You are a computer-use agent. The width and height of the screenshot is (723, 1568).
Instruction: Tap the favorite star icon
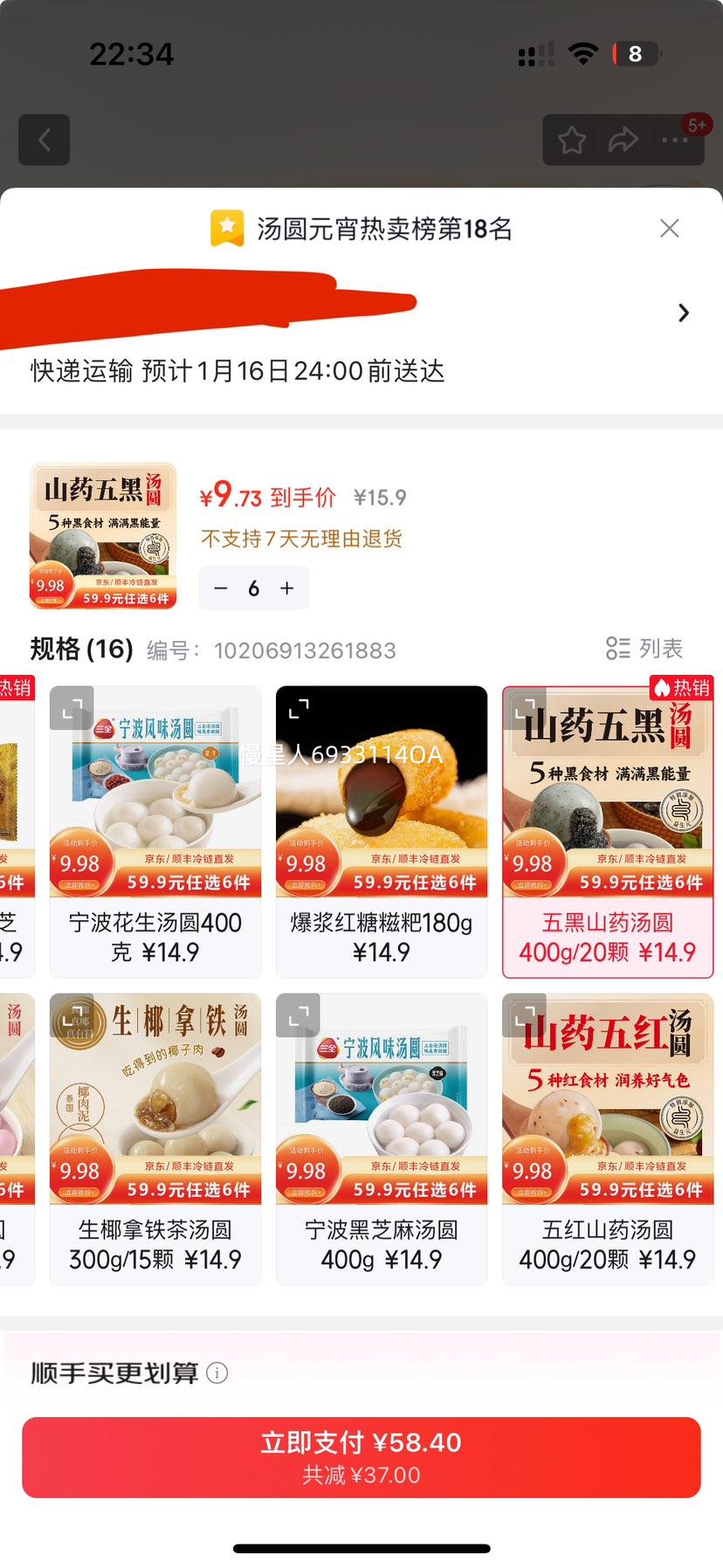click(572, 140)
